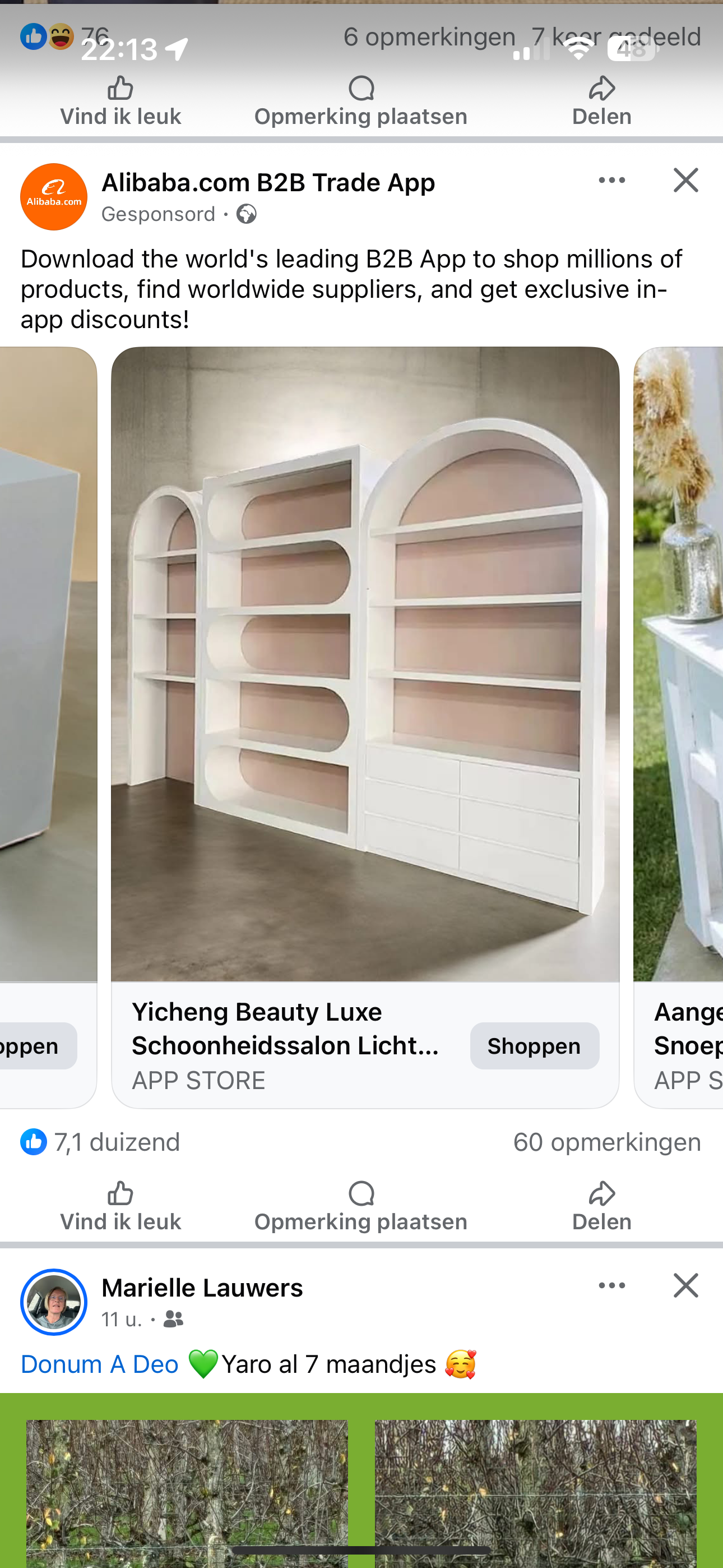Open the white arched shelf product image
Image resolution: width=723 pixels, height=1568 pixels.
(365, 663)
